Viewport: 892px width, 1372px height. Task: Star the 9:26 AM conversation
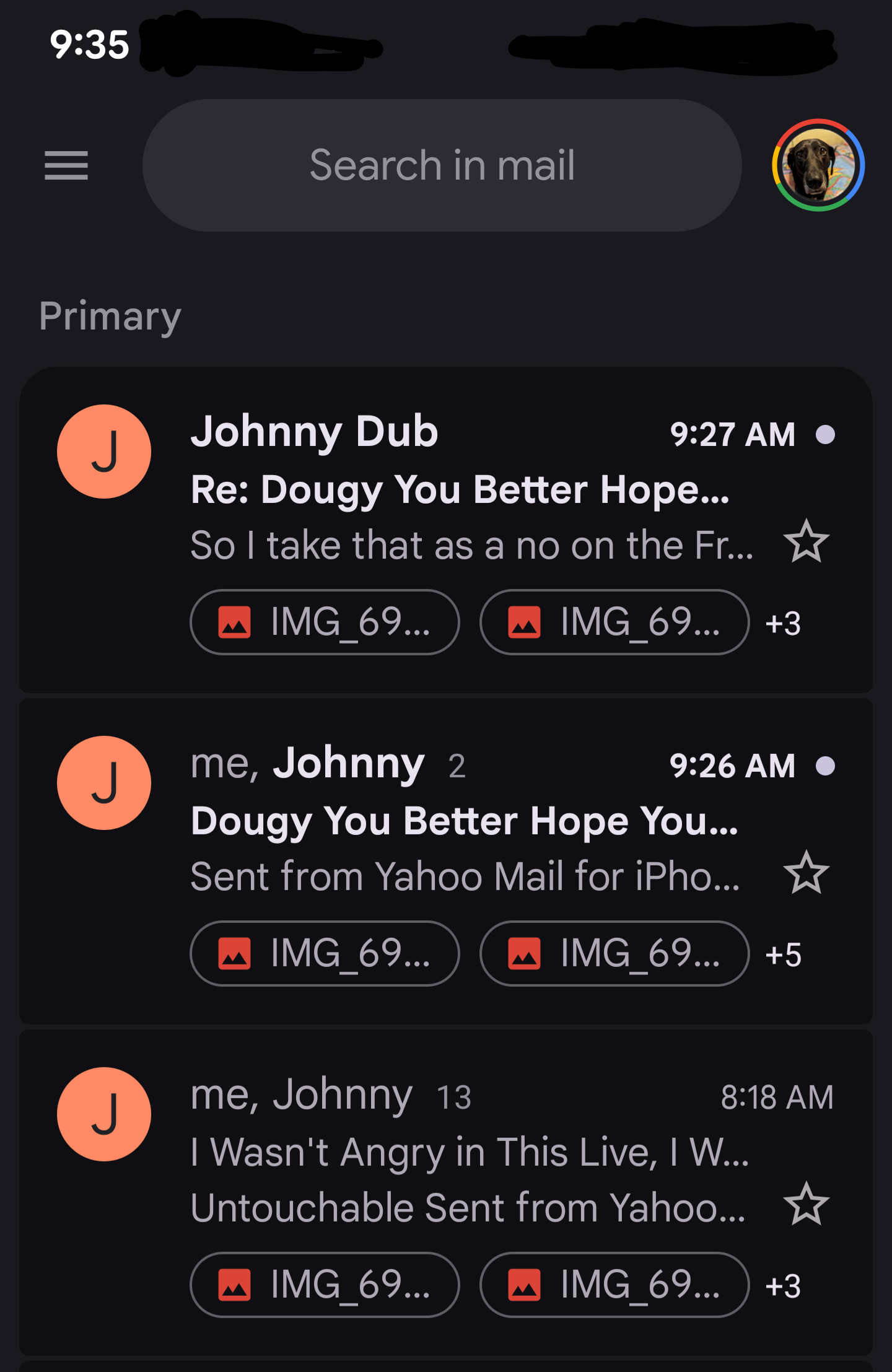tap(806, 873)
